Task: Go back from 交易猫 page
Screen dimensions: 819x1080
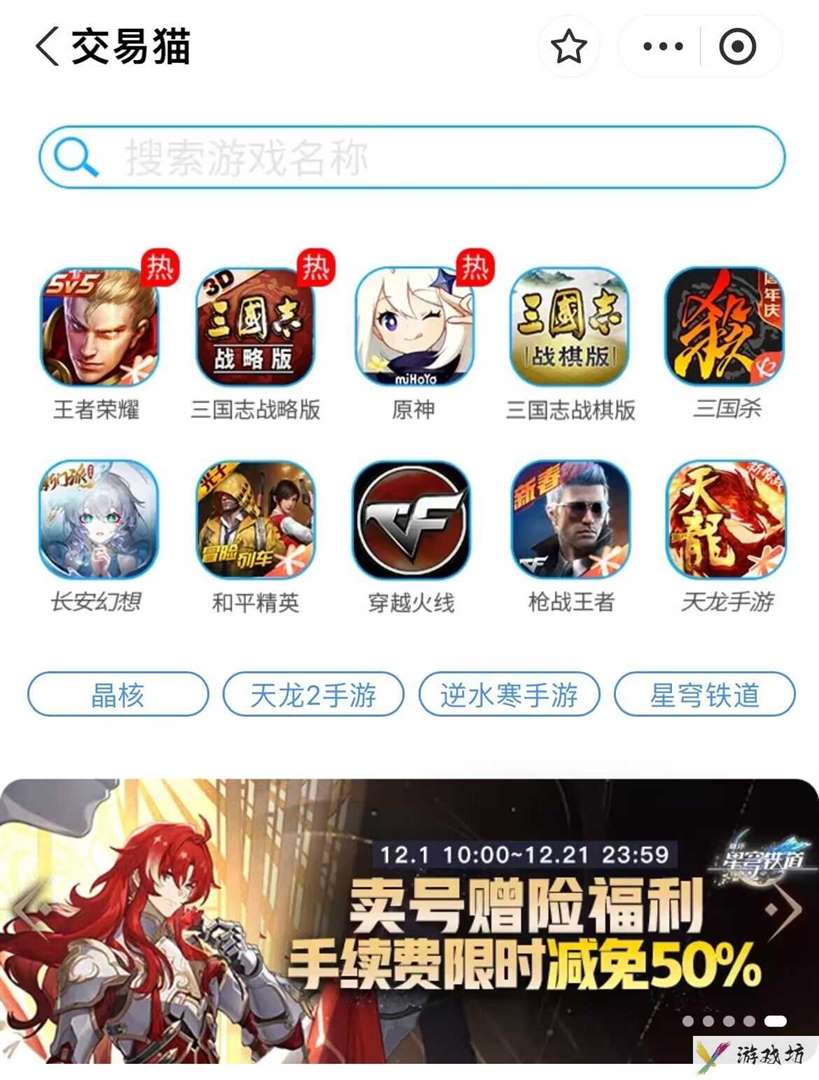Action: click(47, 47)
